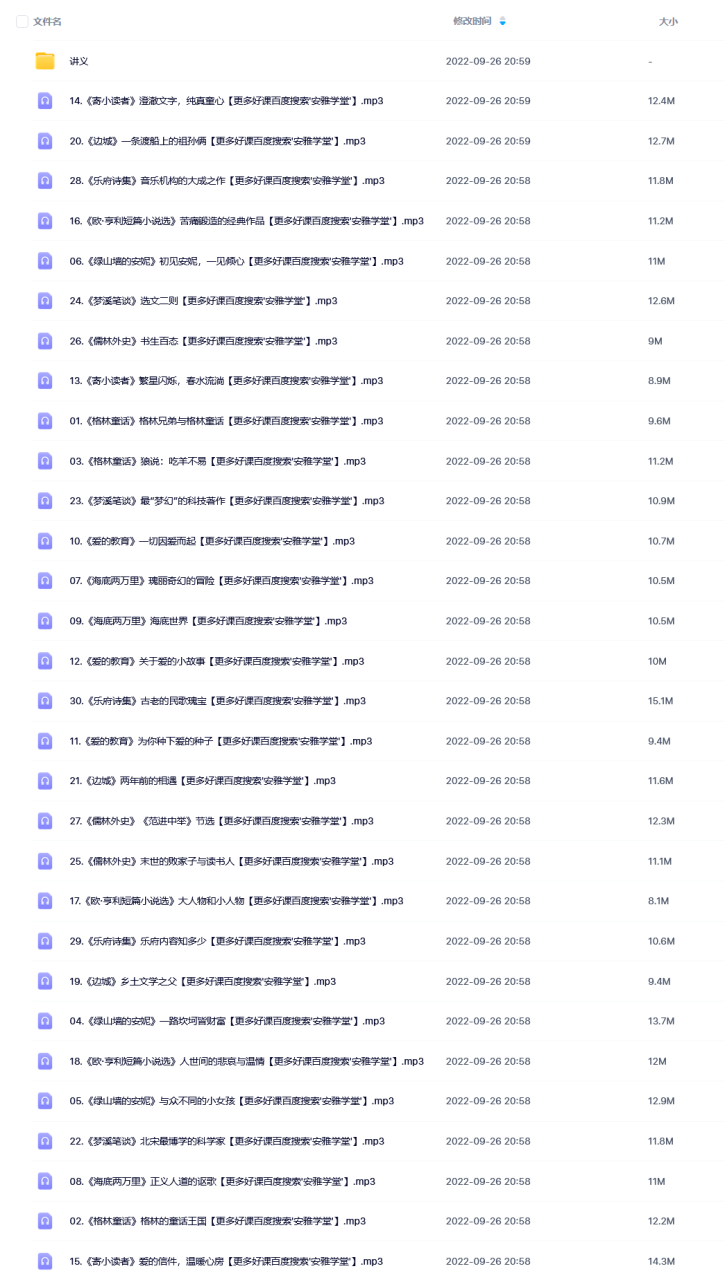
Task: Open file 19.《边城》乡土文学之父
Action: pyautogui.click(x=203, y=981)
